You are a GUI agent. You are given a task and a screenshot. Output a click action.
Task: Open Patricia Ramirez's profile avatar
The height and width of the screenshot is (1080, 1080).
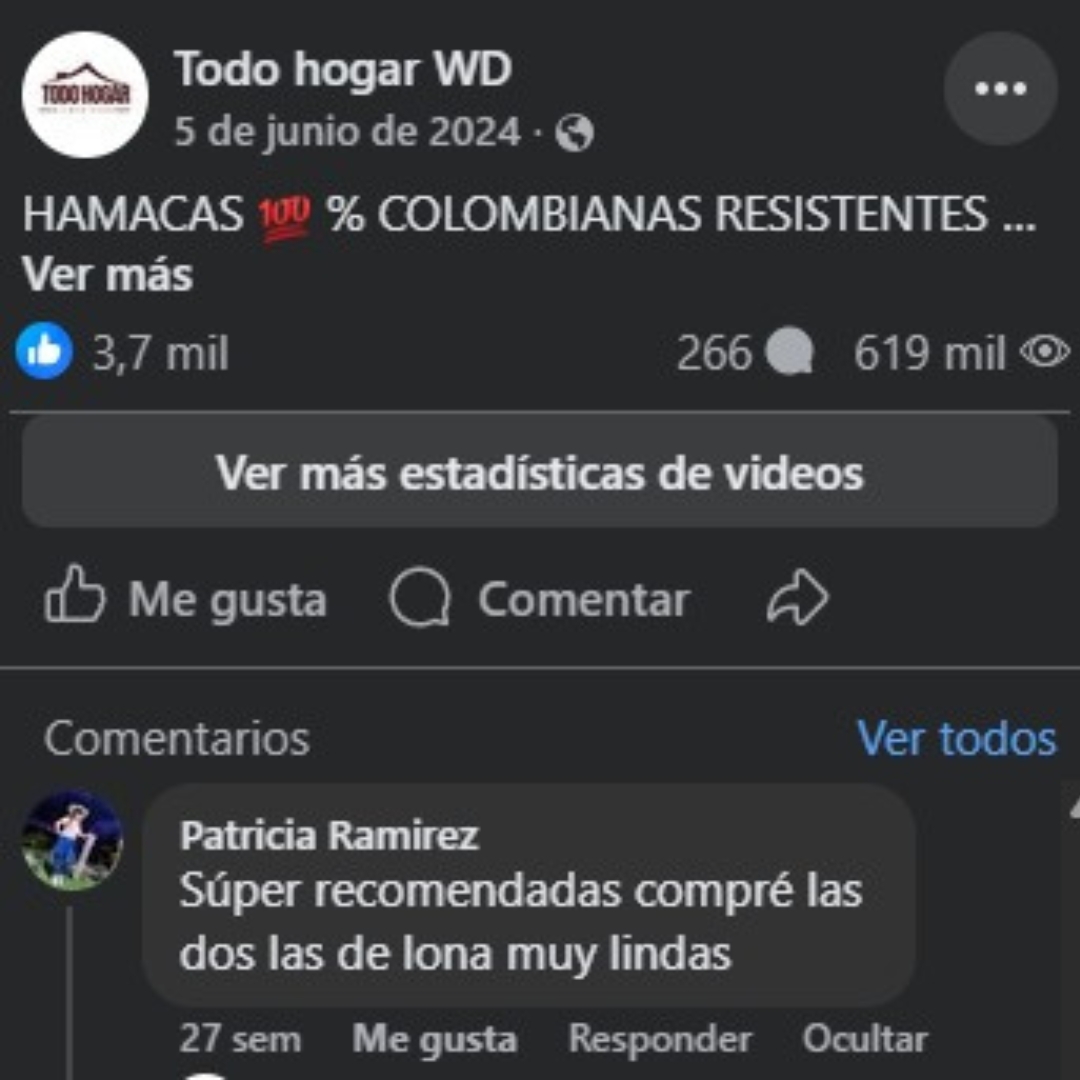pos(73,840)
